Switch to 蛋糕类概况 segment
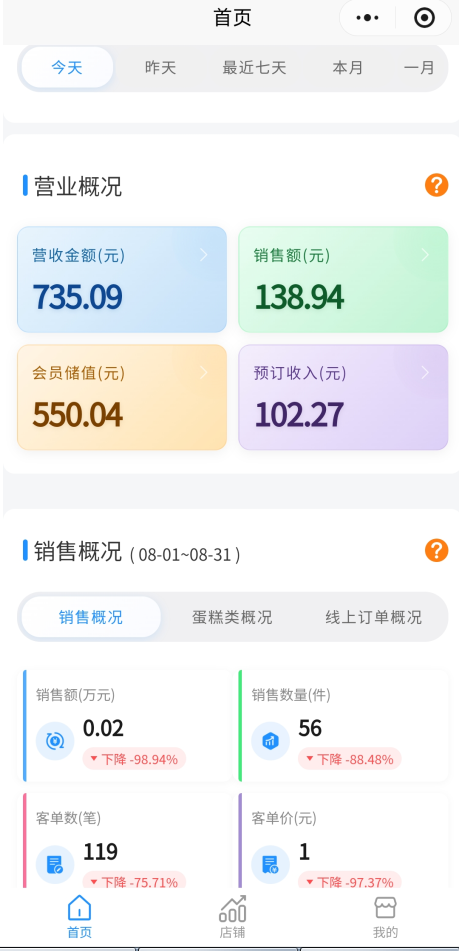Image resolution: width=459 pixels, height=951 pixels. click(232, 617)
